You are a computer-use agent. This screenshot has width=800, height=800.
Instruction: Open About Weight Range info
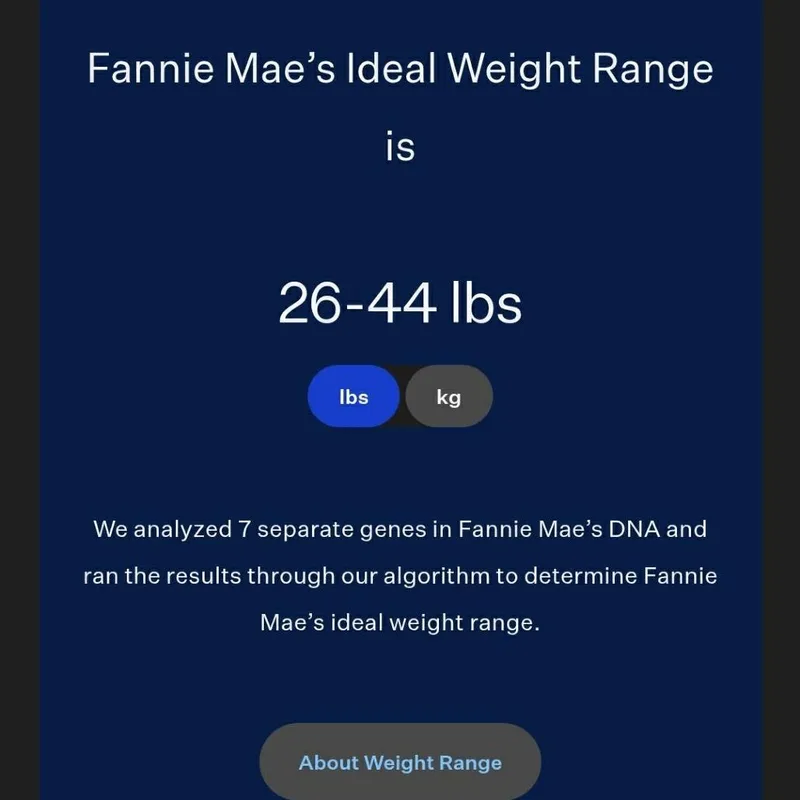tap(400, 763)
